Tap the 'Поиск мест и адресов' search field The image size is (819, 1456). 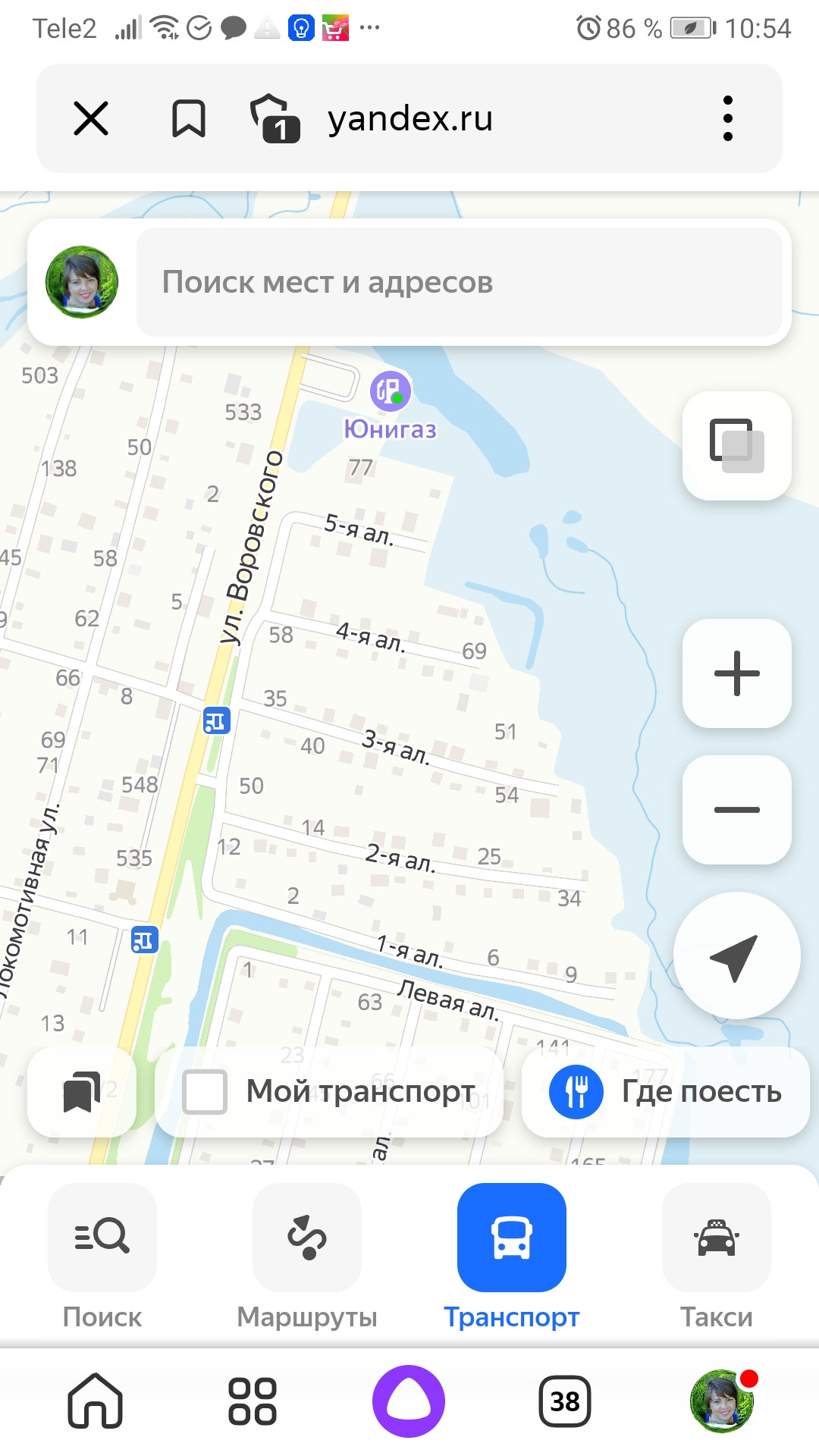tap(459, 282)
